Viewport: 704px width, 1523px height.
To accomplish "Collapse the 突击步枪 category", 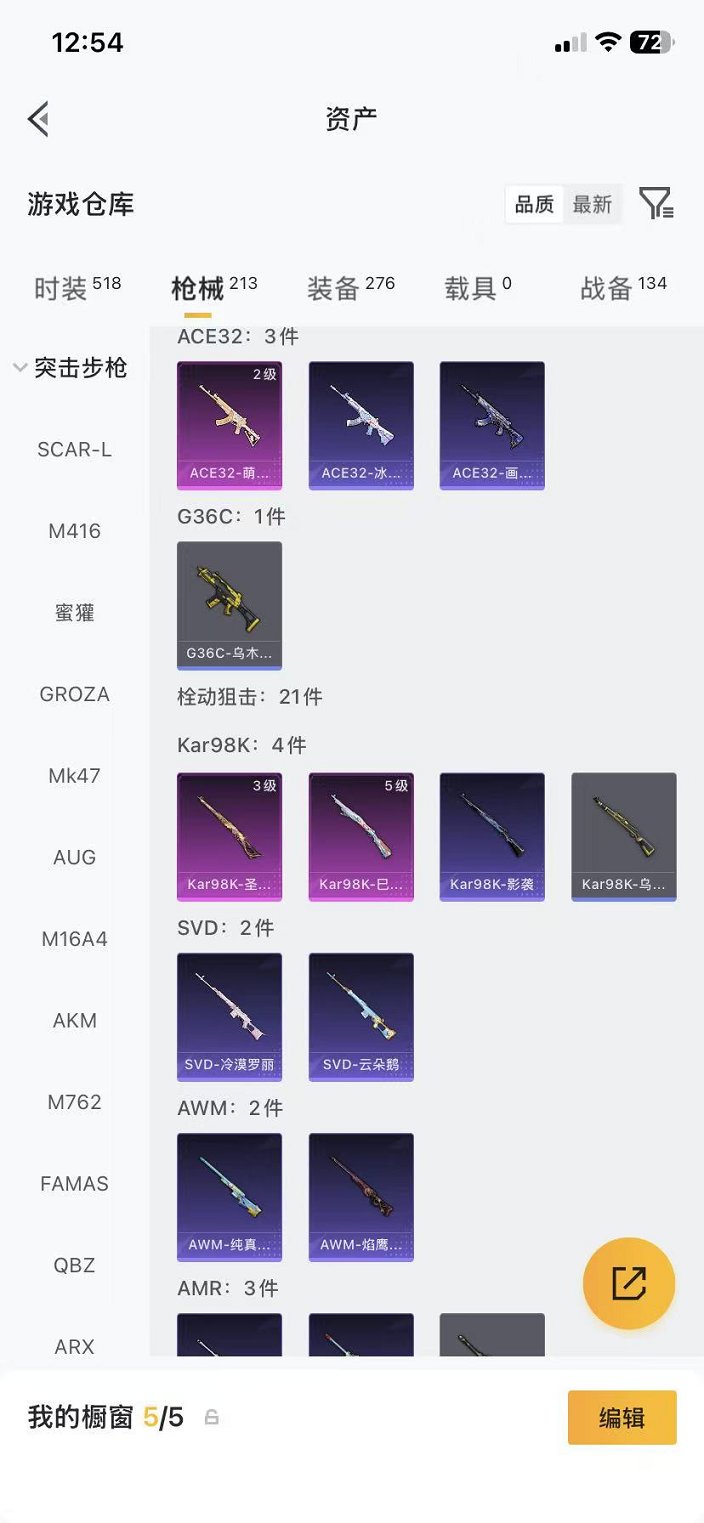I will pos(72,368).
